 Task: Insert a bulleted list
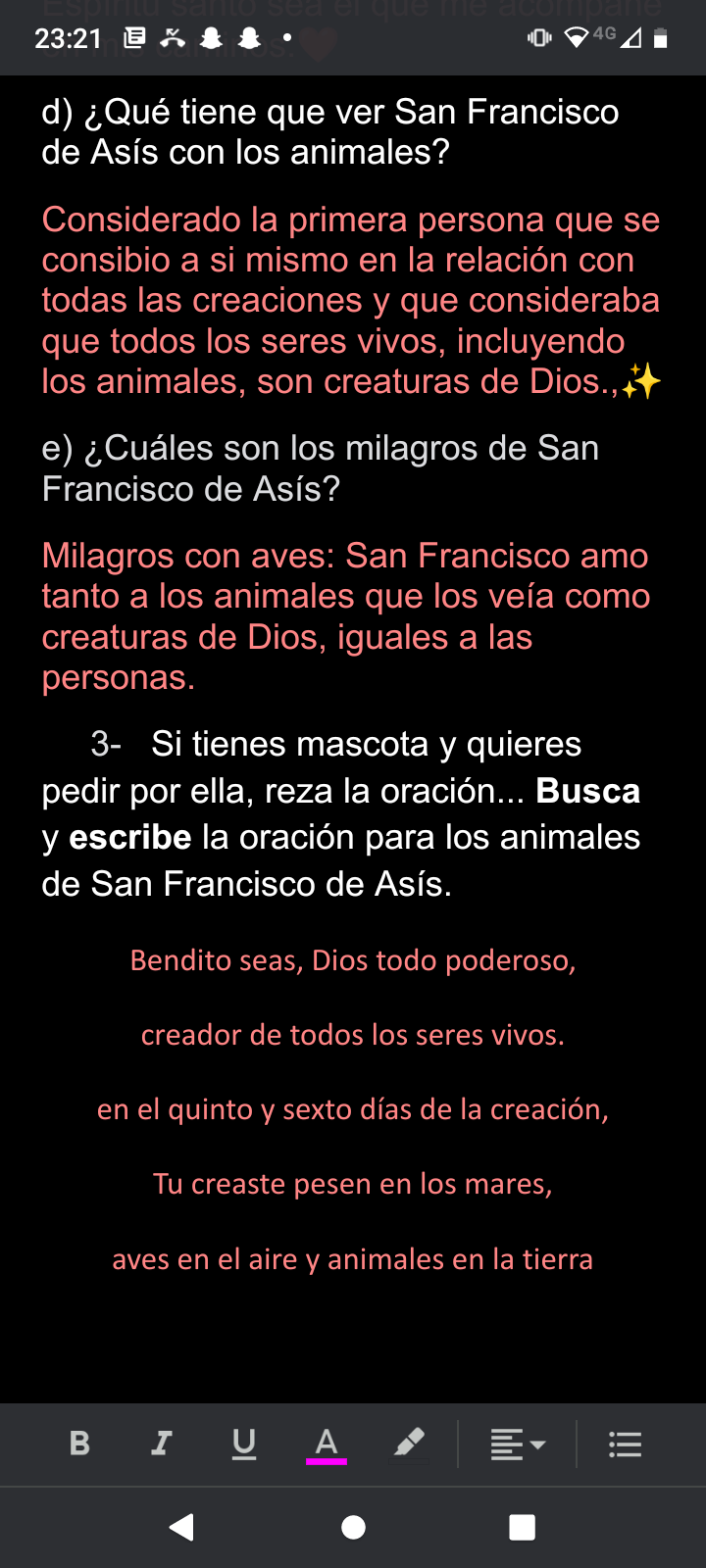(625, 1444)
